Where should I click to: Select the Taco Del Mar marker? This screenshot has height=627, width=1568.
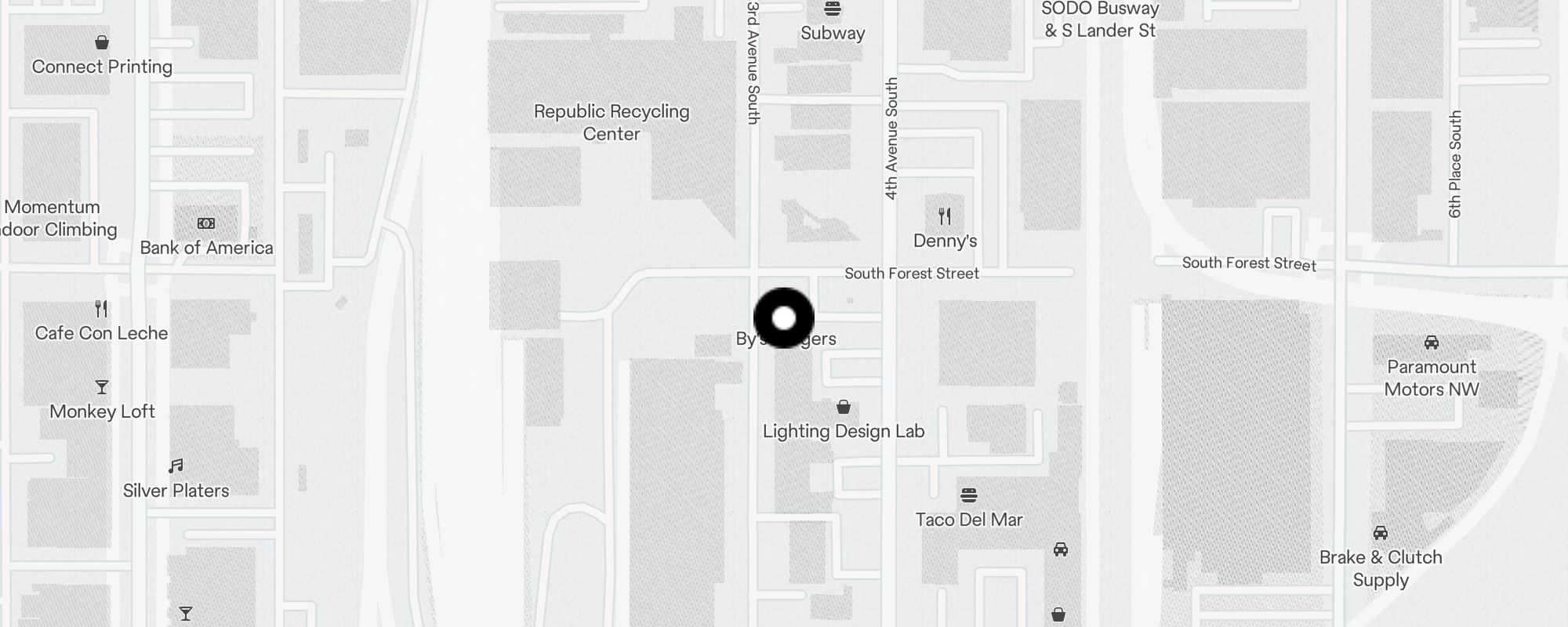969,495
